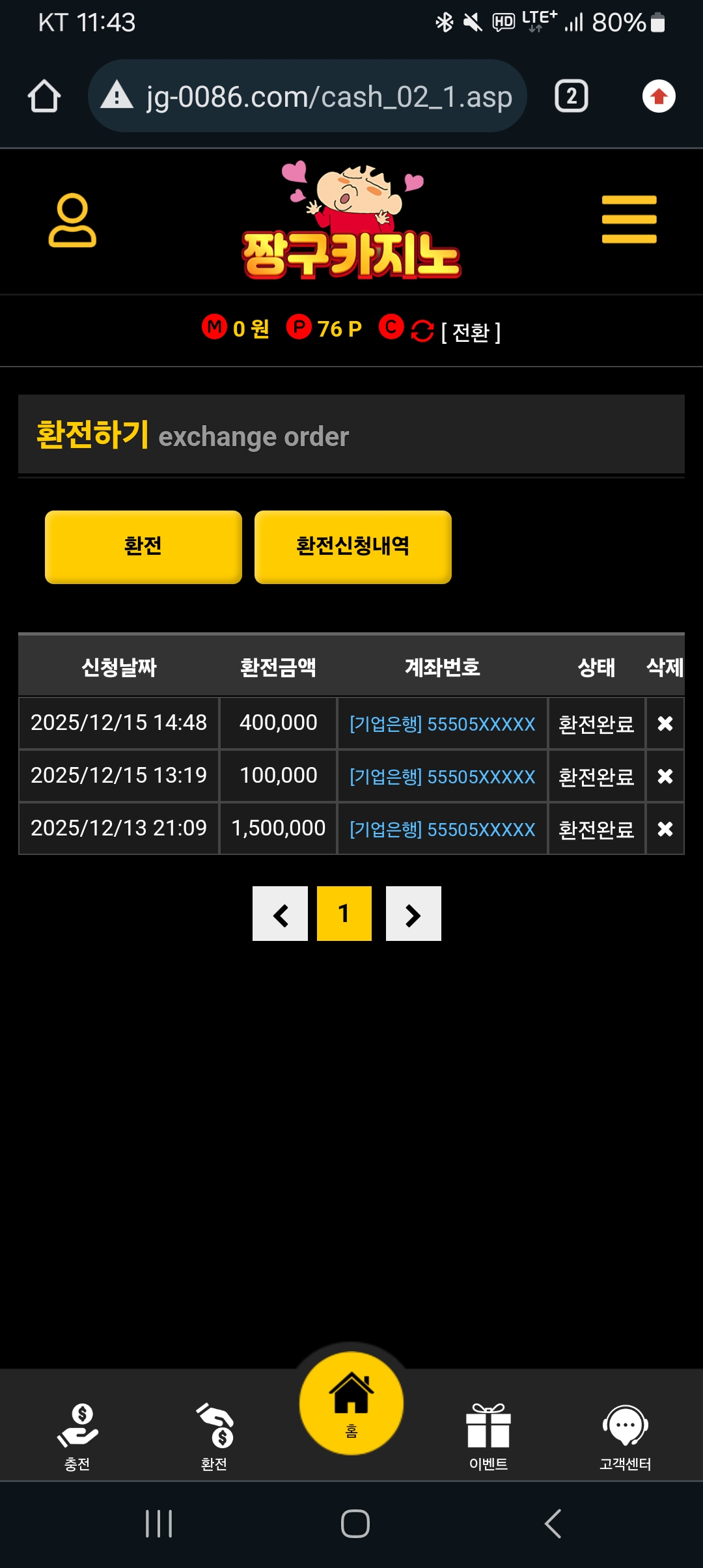Open the browser home page
Viewport: 703px width, 1568px height.
pyautogui.click(x=44, y=96)
